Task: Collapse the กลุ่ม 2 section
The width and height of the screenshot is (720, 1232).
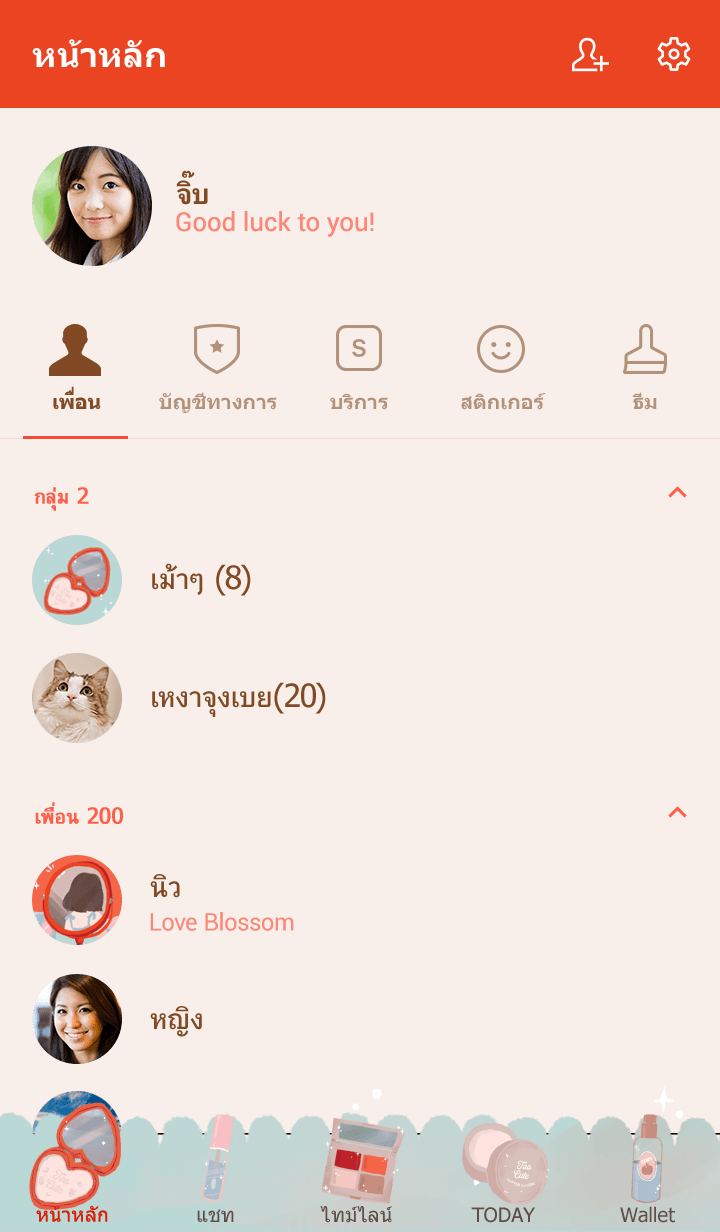Action: click(x=677, y=492)
